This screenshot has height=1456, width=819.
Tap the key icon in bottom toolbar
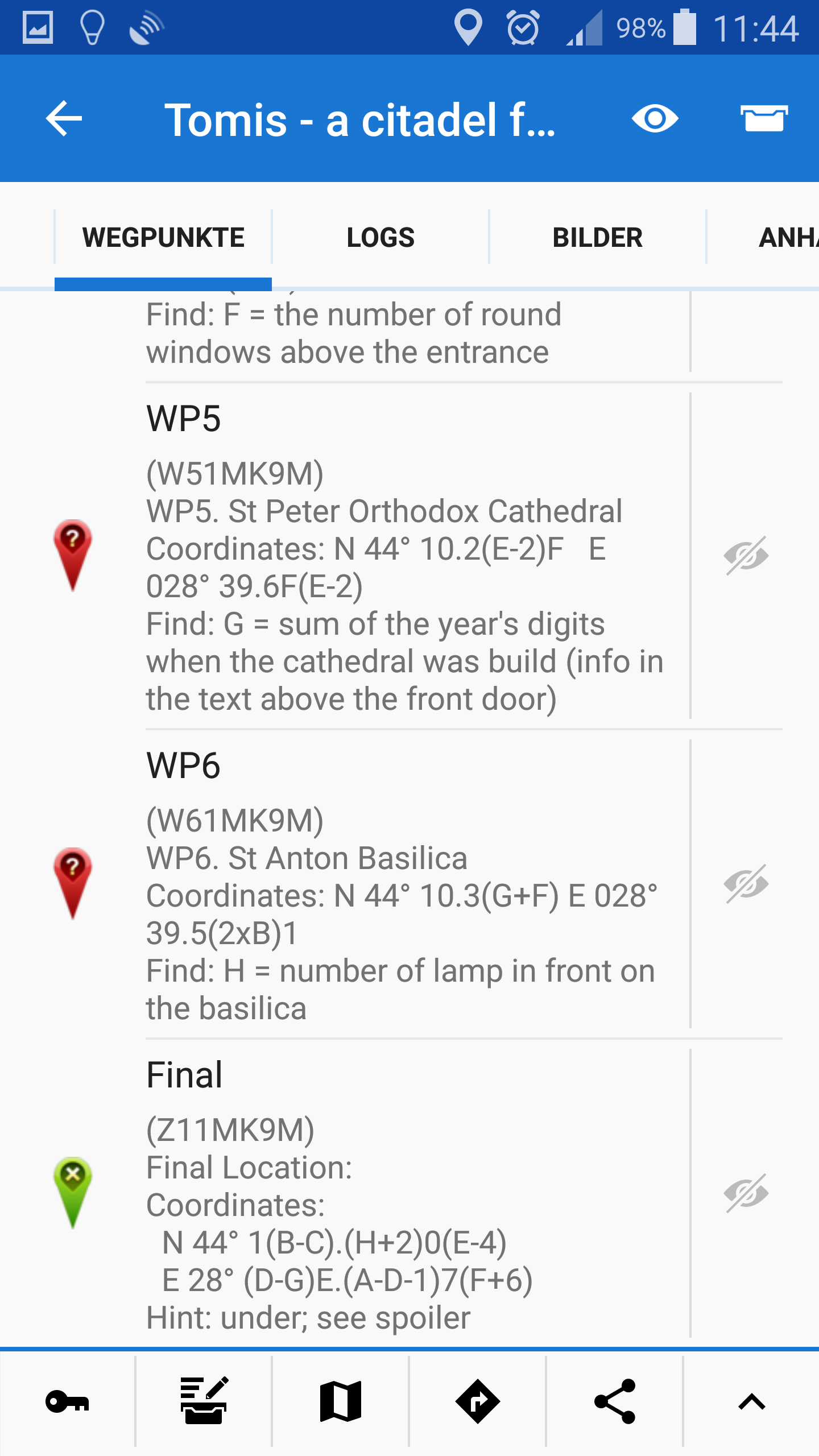click(67, 1401)
